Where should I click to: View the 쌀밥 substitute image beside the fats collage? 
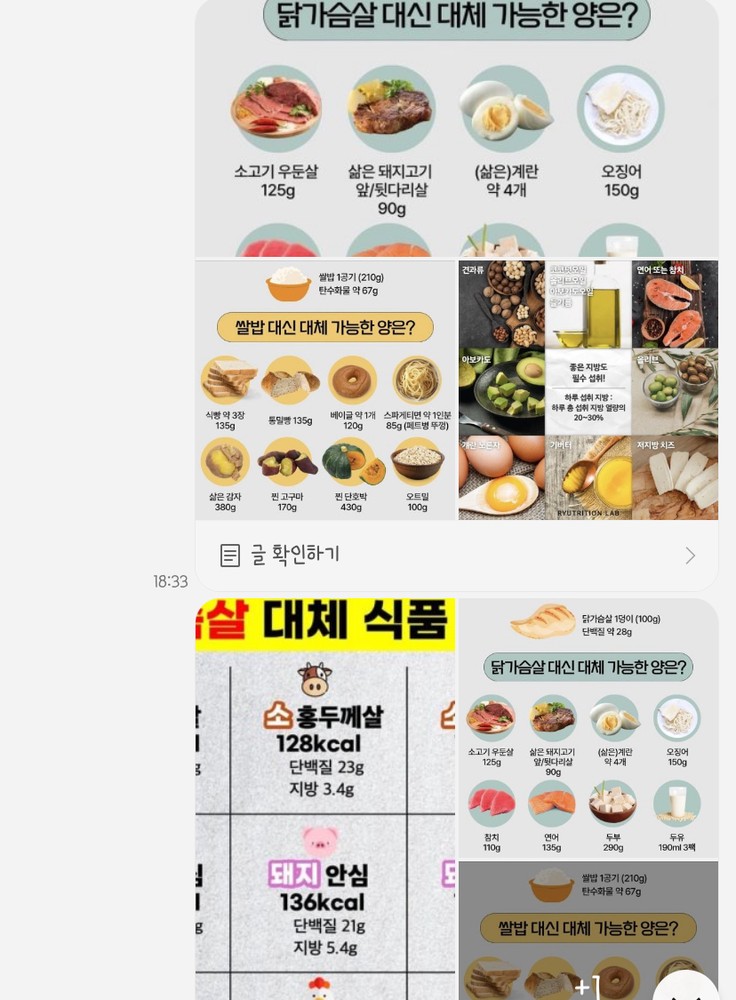pyautogui.click(x=325, y=390)
